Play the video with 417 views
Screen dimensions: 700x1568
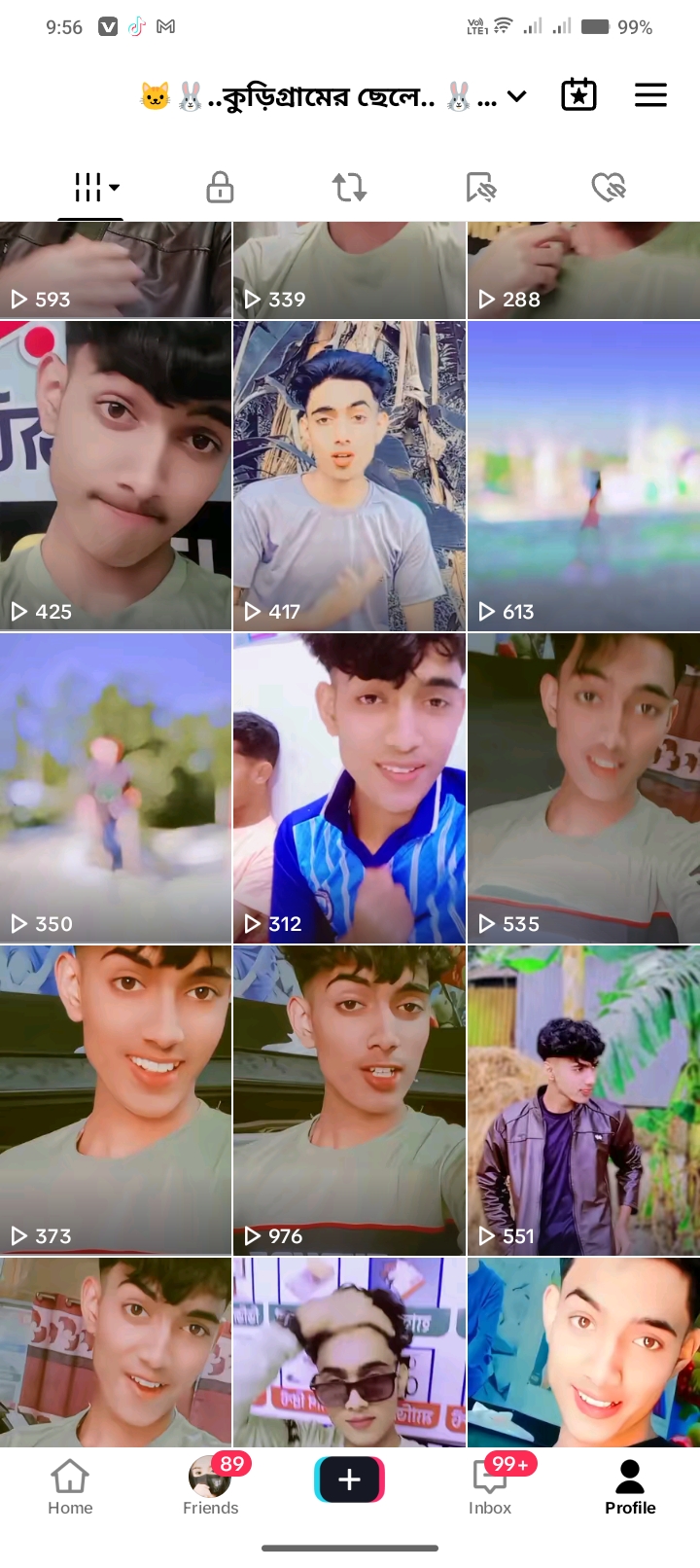coord(349,476)
